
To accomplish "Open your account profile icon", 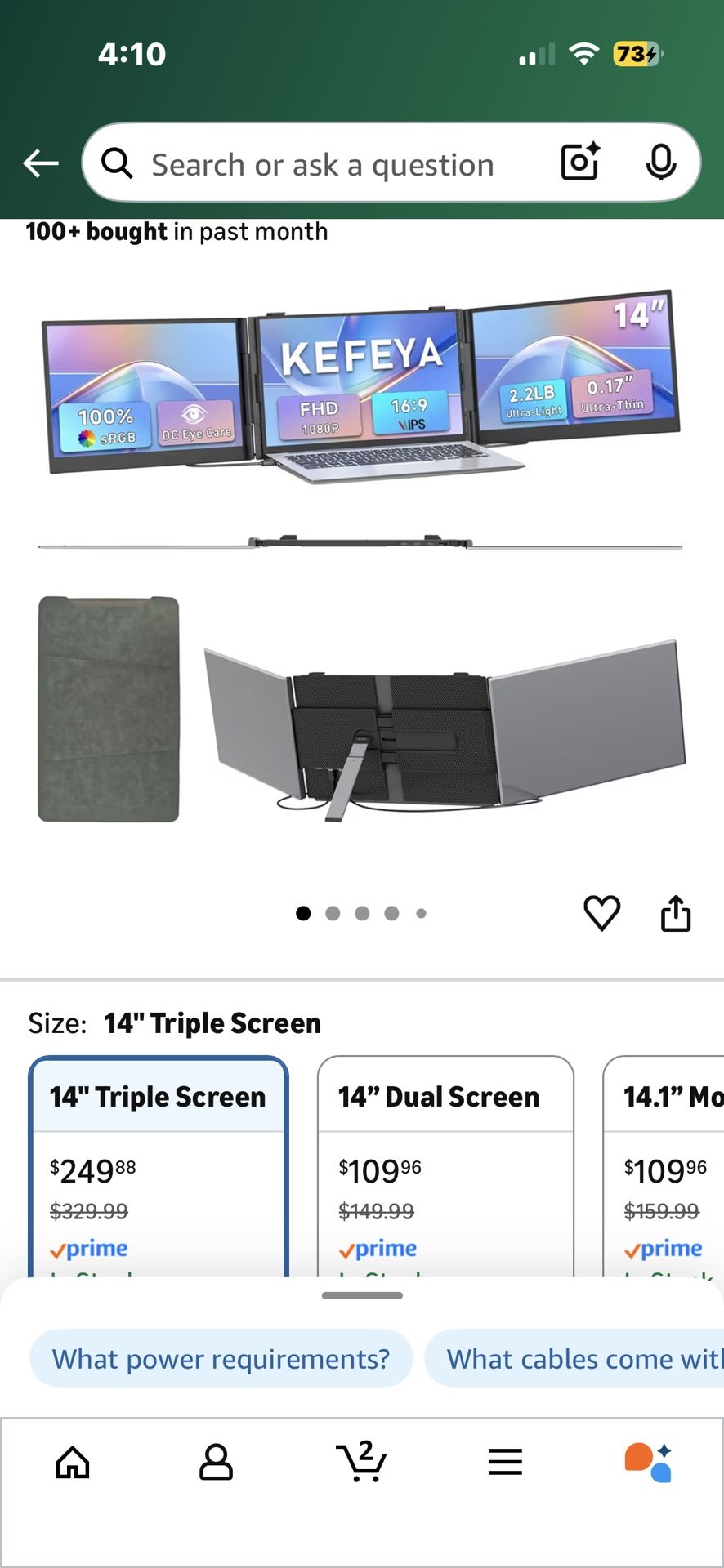I will point(217,1463).
